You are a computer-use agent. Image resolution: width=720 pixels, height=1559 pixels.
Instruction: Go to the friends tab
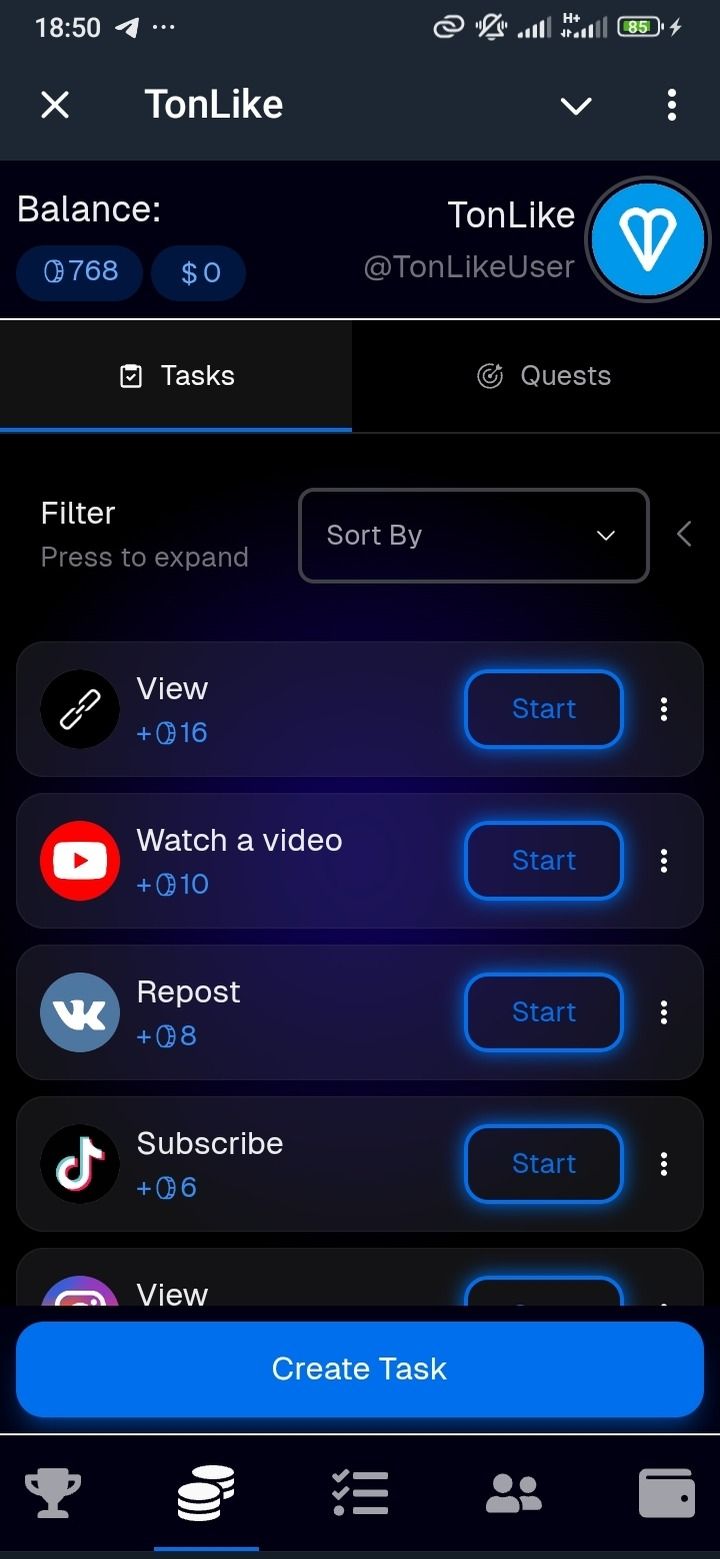(x=513, y=1494)
